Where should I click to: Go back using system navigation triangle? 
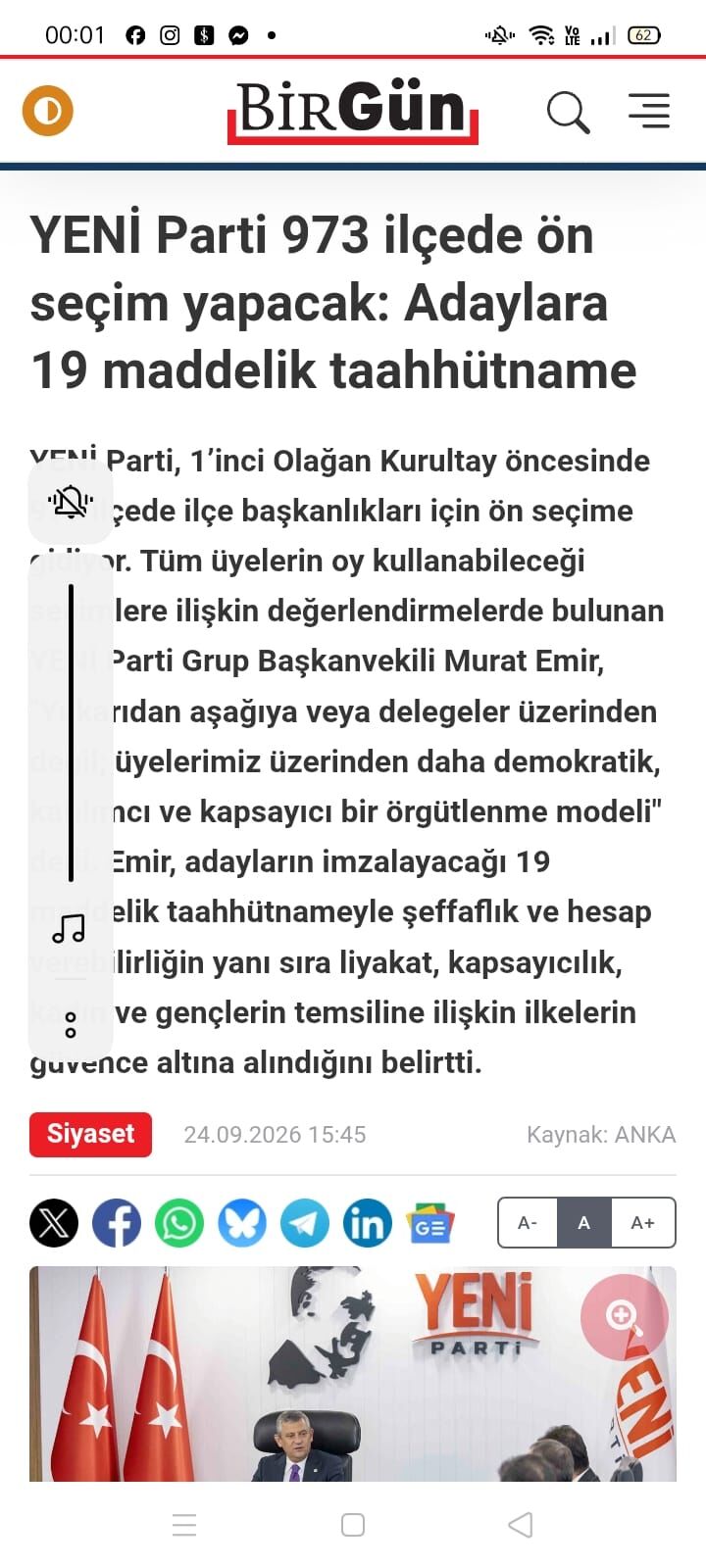click(521, 1524)
